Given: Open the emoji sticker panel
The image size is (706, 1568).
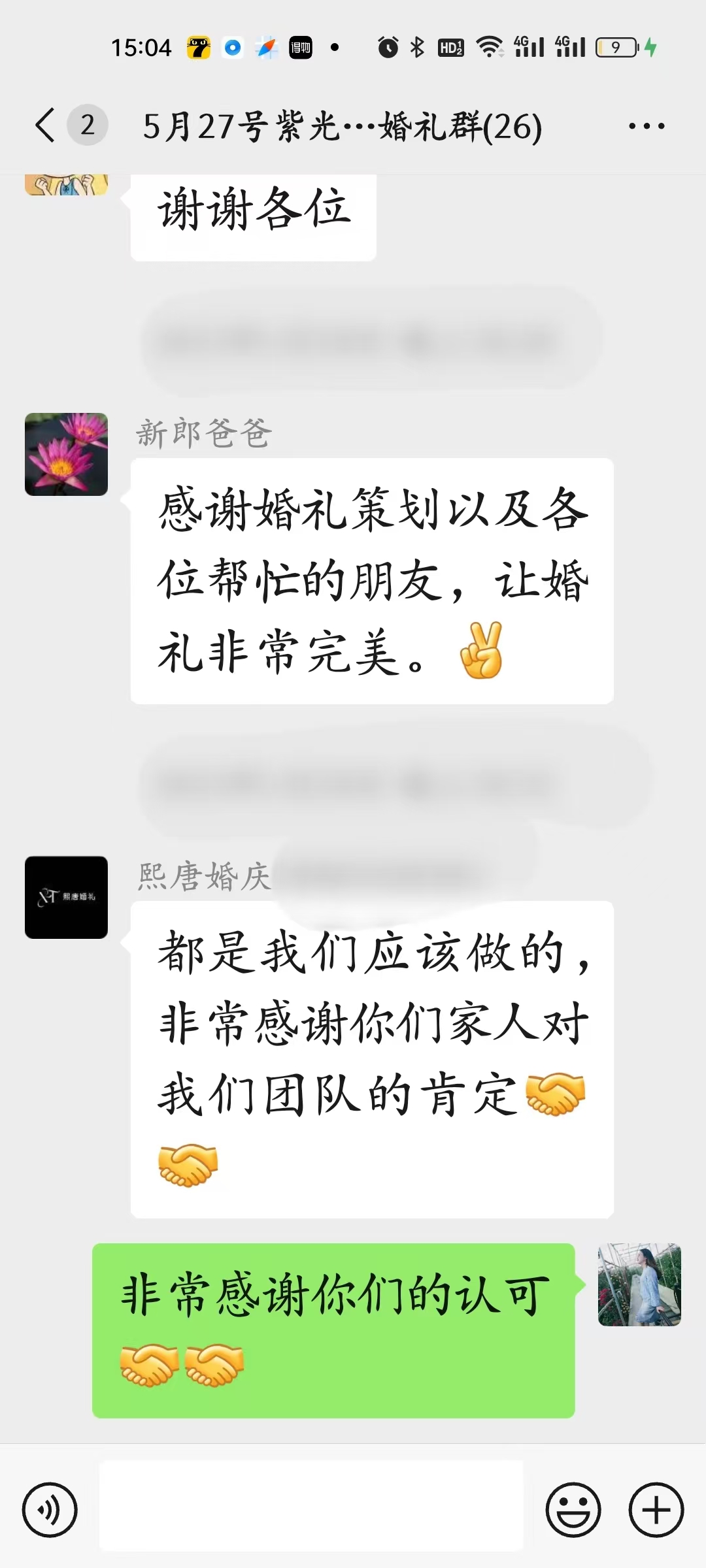Looking at the screenshot, I should coord(573,1510).
